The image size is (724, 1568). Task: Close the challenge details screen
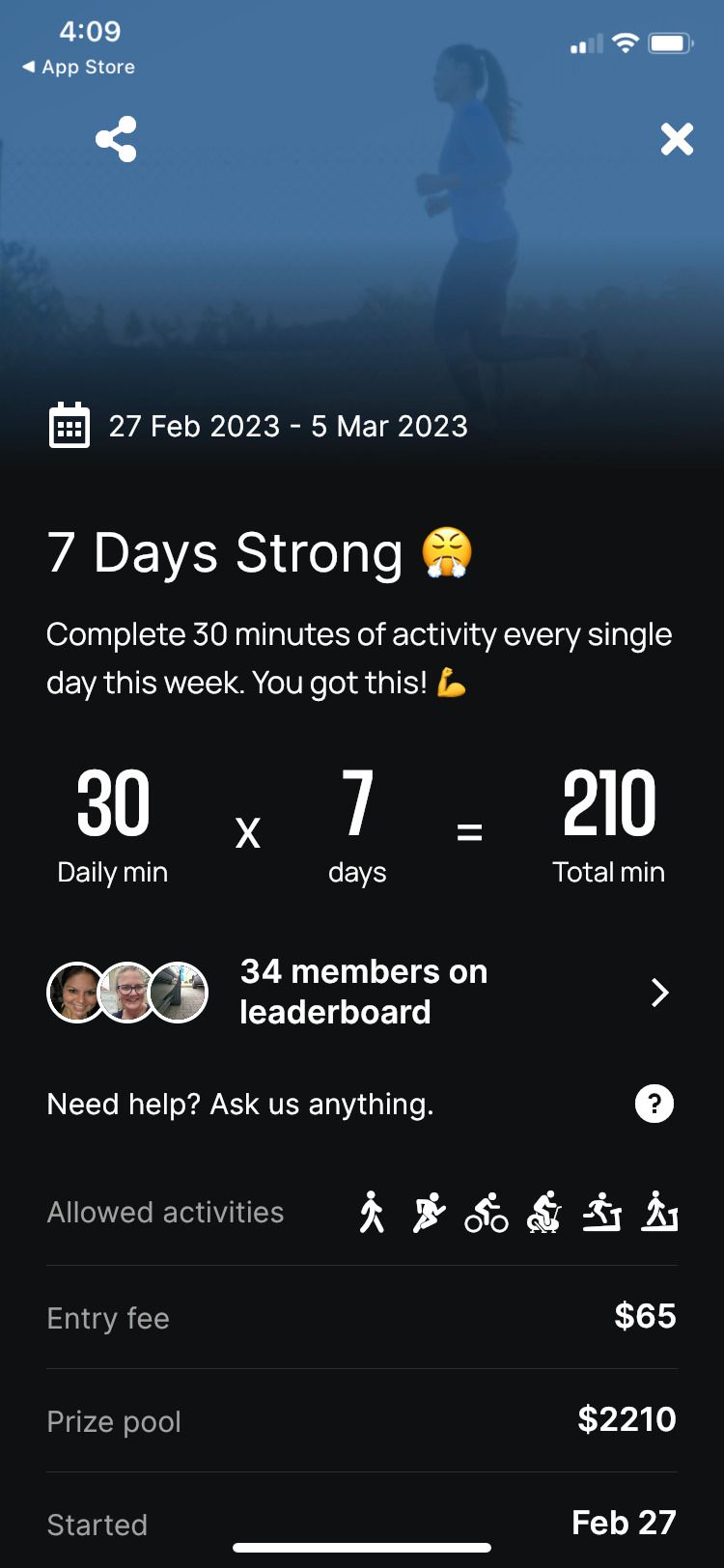[x=677, y=140]
